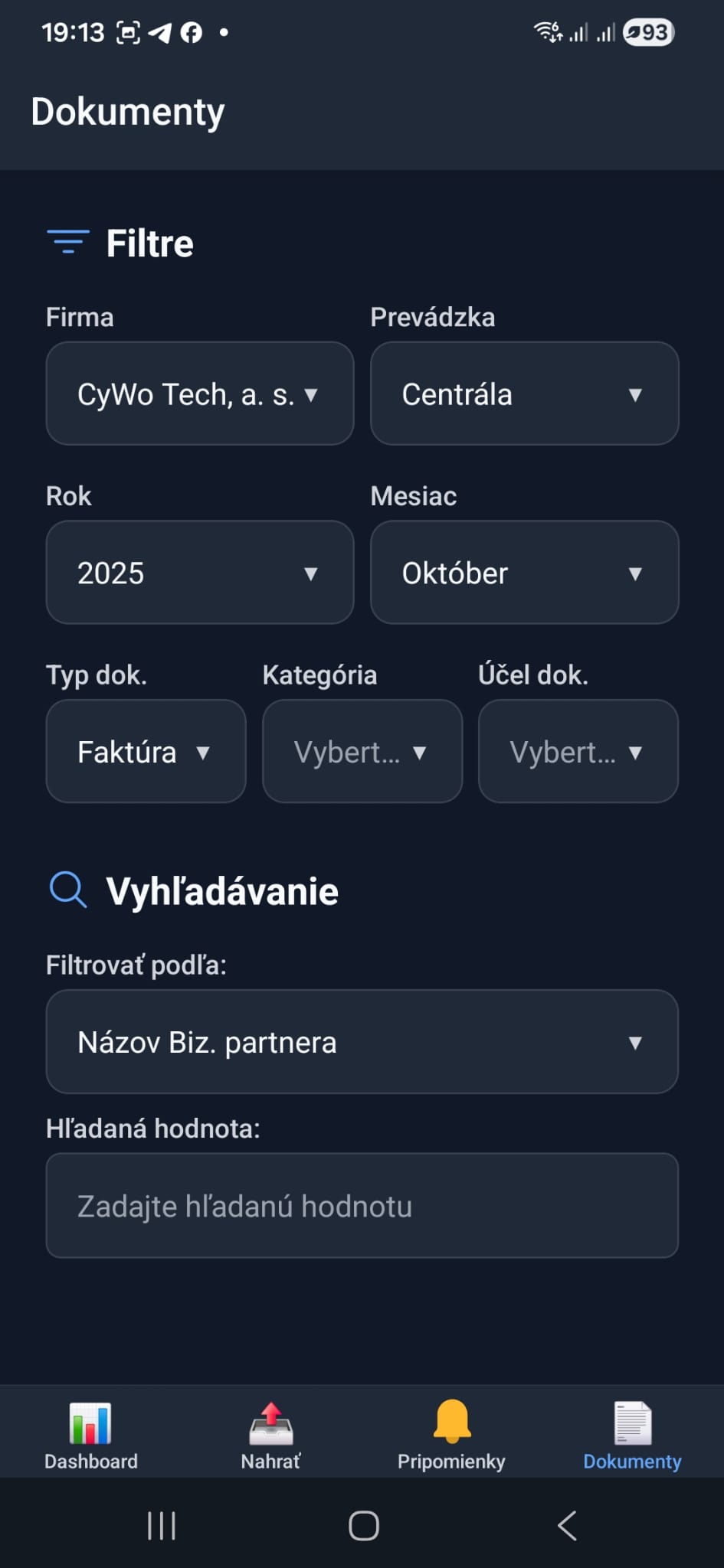Image resolution: width=724 pixels, height=1568 pixels.
Task: Change the Typ dok. selection from Faktúra
Action: [146, 751]
